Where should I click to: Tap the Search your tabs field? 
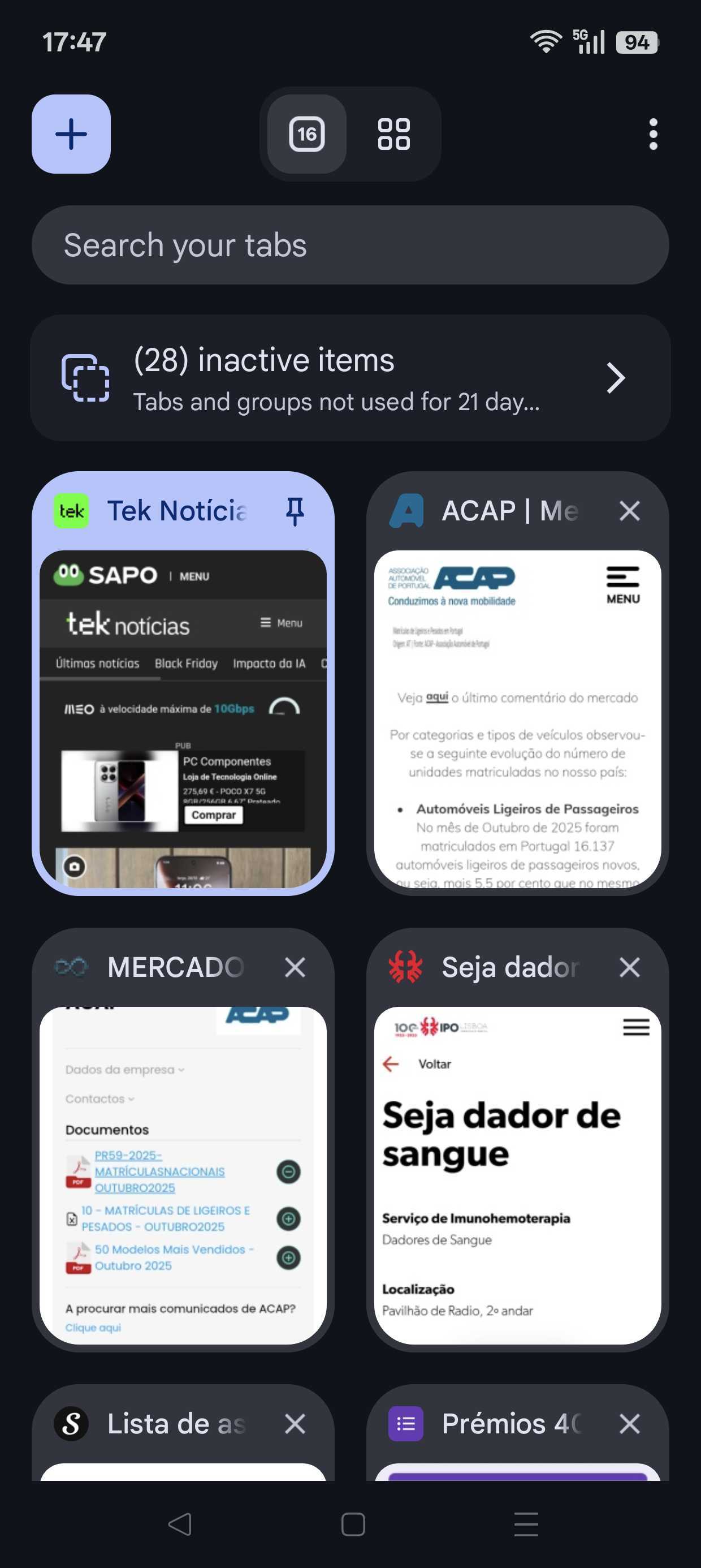(350, 245)
